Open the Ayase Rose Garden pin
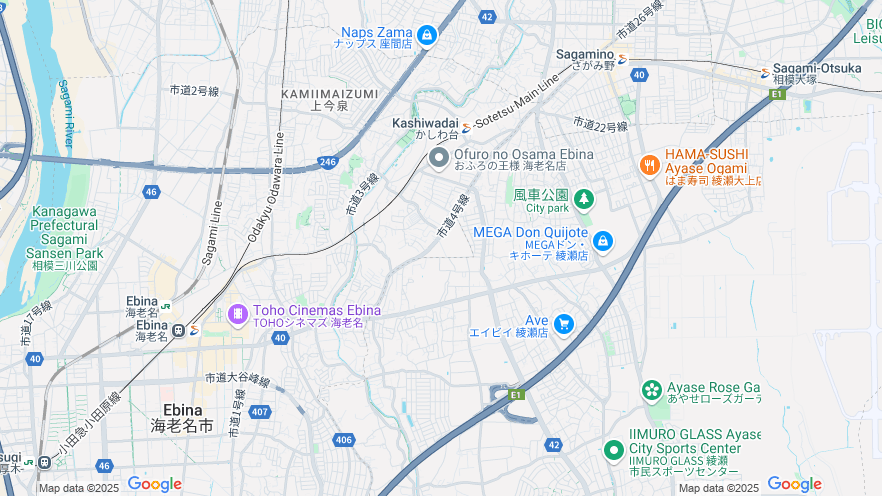This screenshot has height=496, width=882. (652, 390)
